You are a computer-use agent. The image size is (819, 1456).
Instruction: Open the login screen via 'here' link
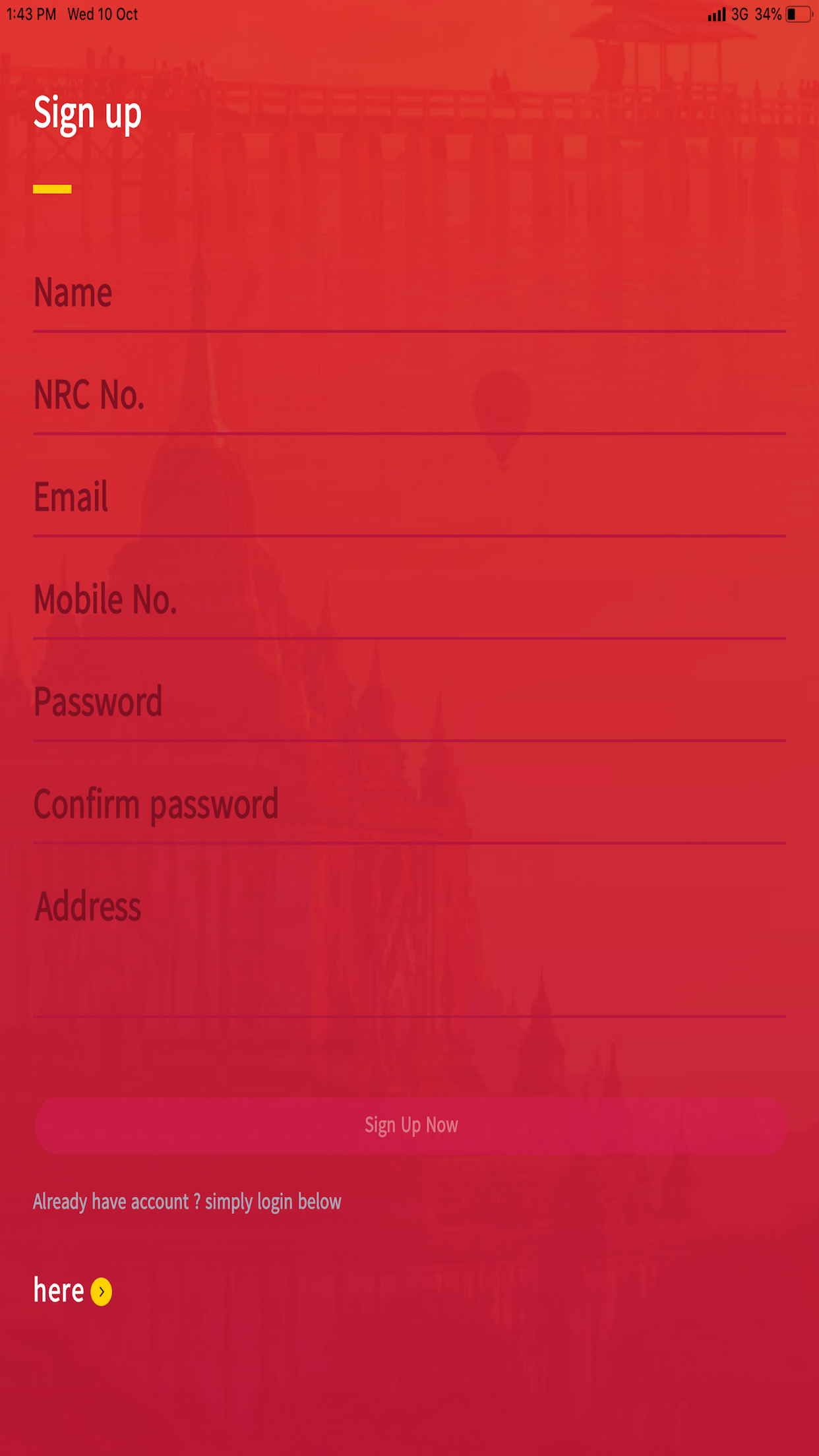point(60,1290)
